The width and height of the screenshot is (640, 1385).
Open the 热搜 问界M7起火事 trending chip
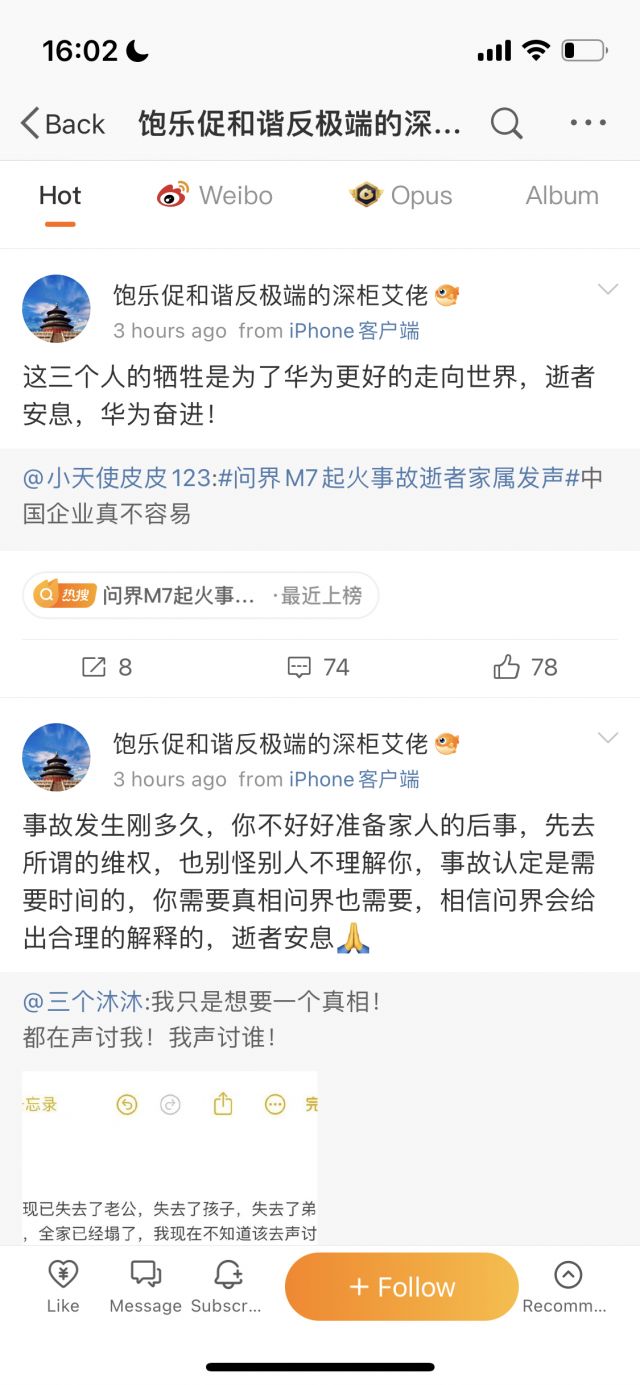pos(200,596)
